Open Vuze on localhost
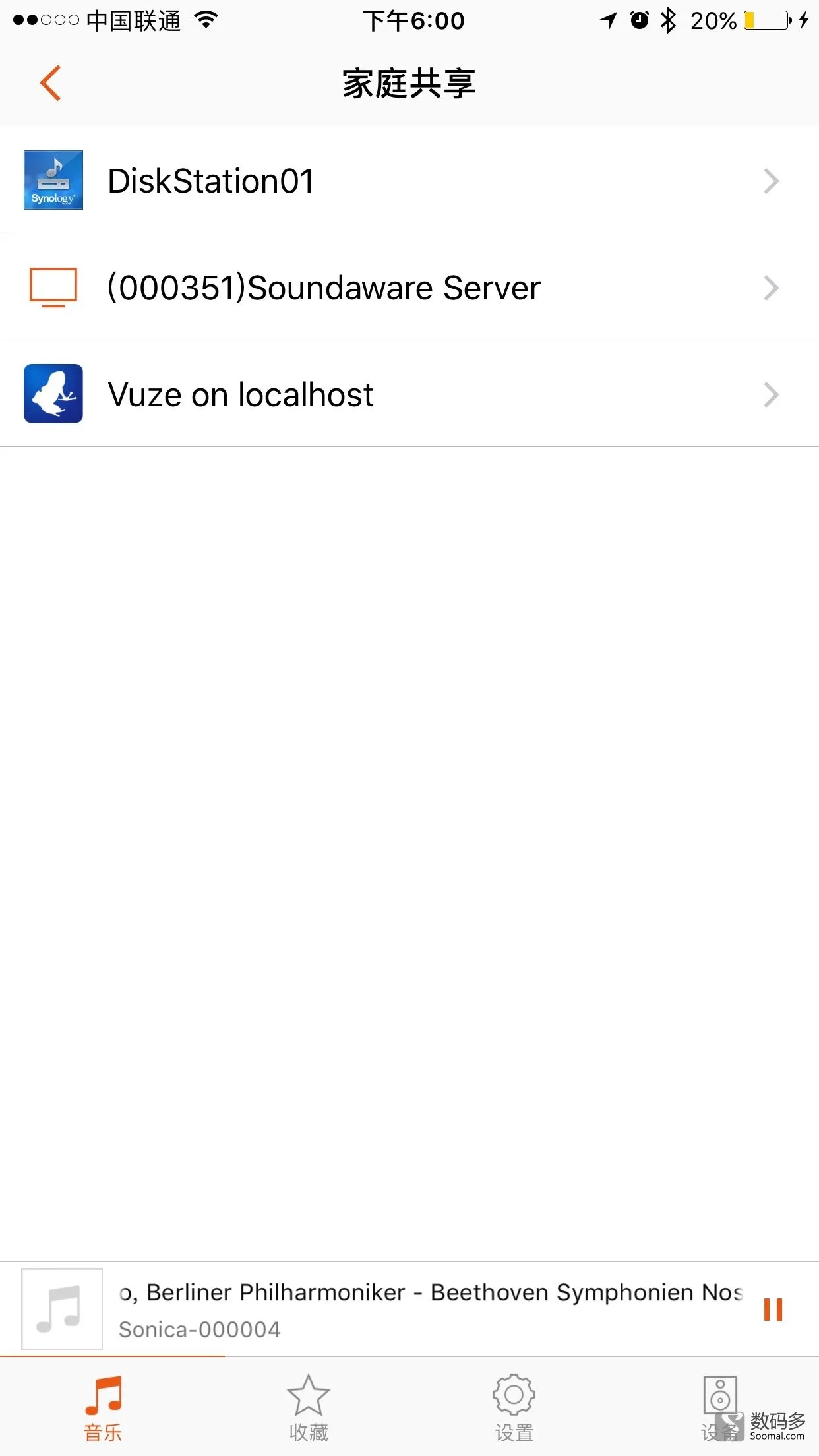Screen dimensions: 819x1456 coord(409,394)
